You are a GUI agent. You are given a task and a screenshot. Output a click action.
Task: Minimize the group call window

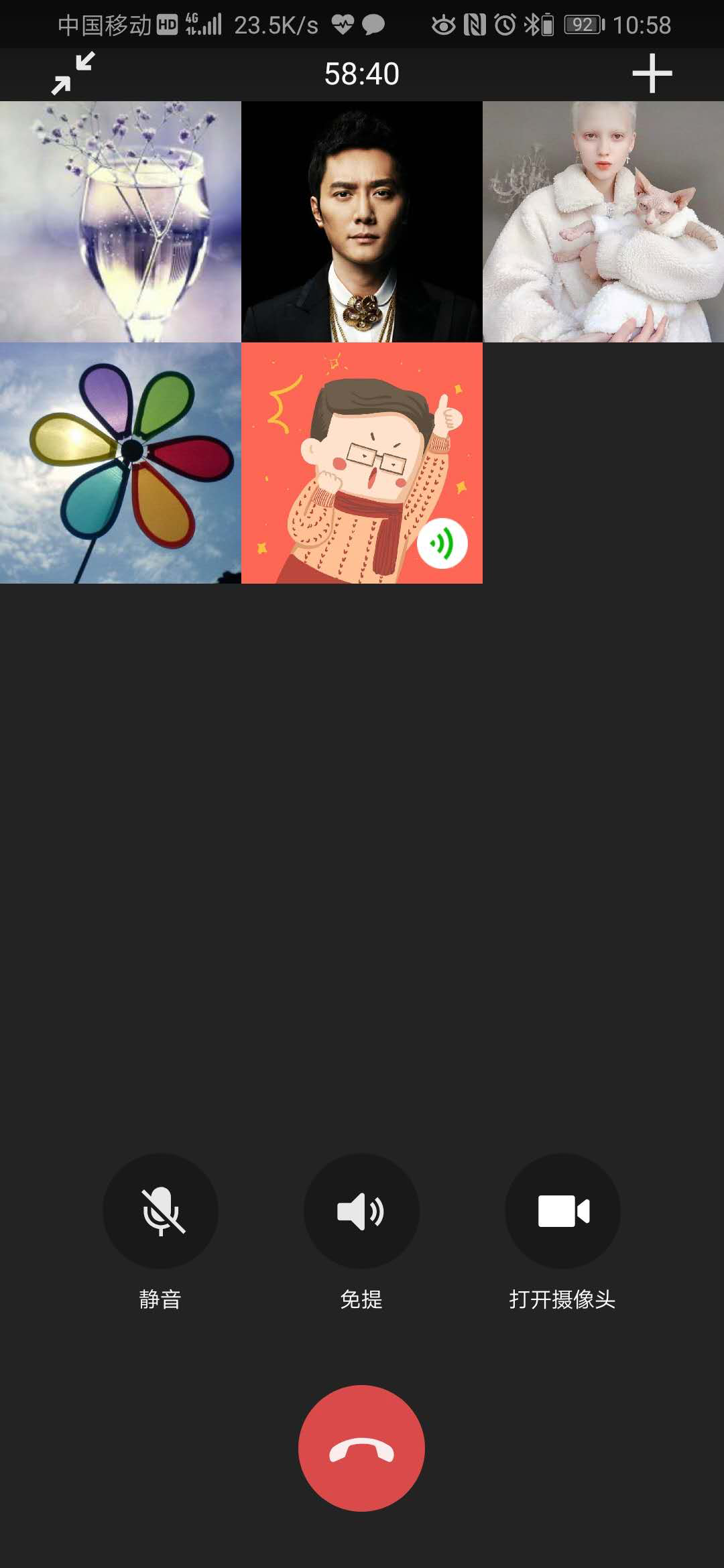[x=73, y=74]
